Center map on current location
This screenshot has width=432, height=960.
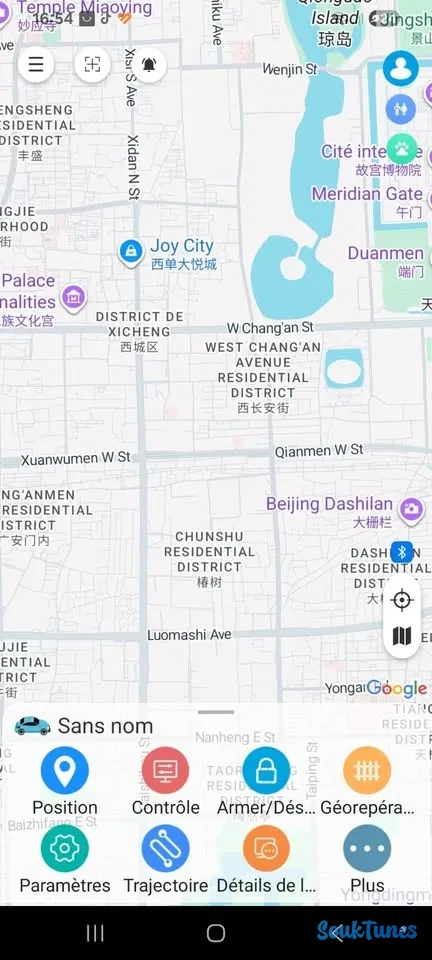point(401,600)
